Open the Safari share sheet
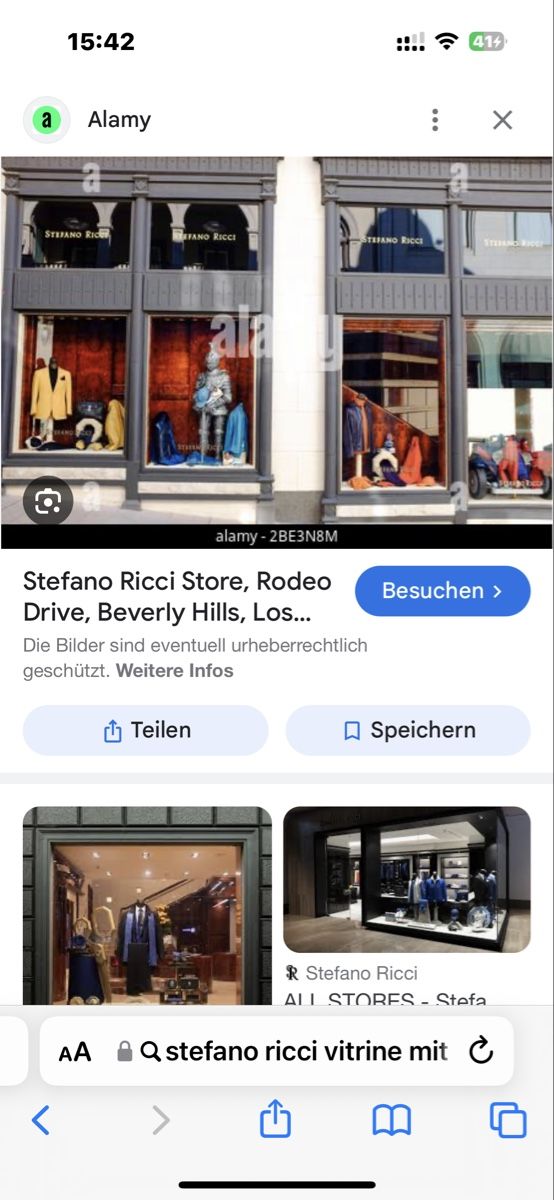The height and width of the screenshot is (1200, 554). click(x=275, y=1119)
